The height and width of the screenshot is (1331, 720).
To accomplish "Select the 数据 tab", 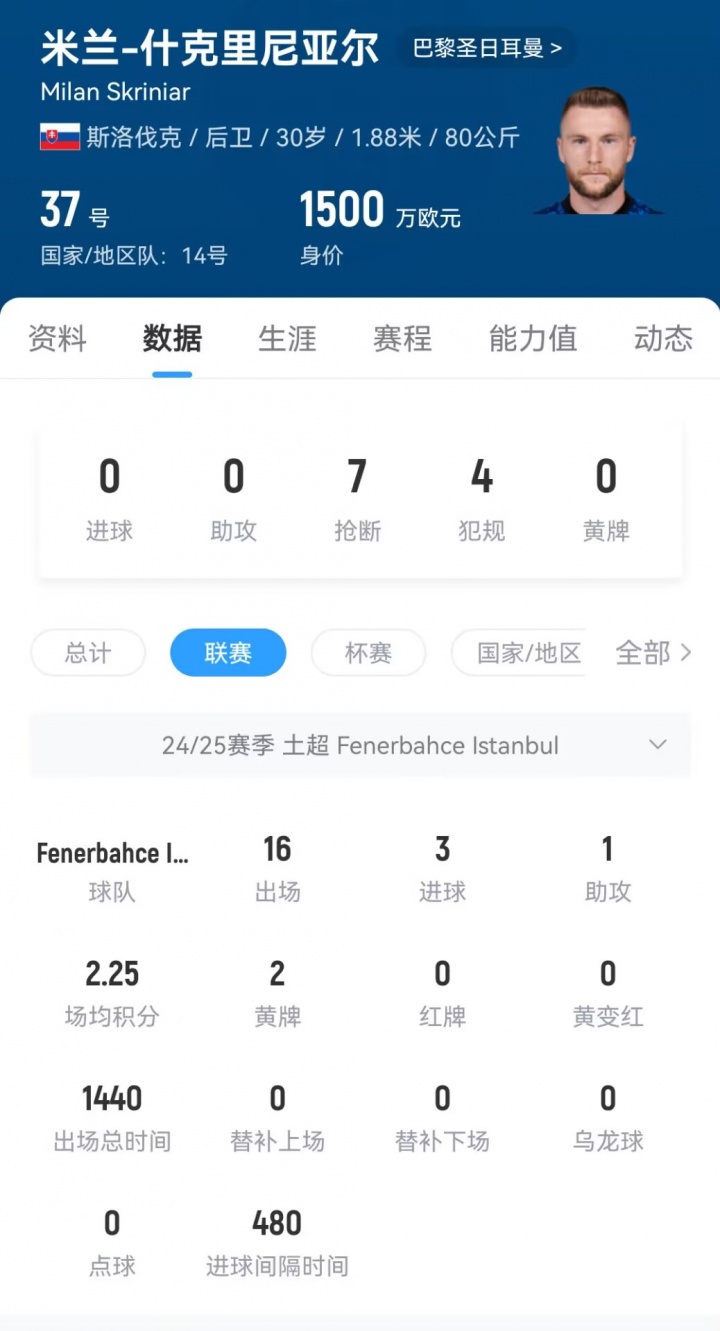I will 172,339.
